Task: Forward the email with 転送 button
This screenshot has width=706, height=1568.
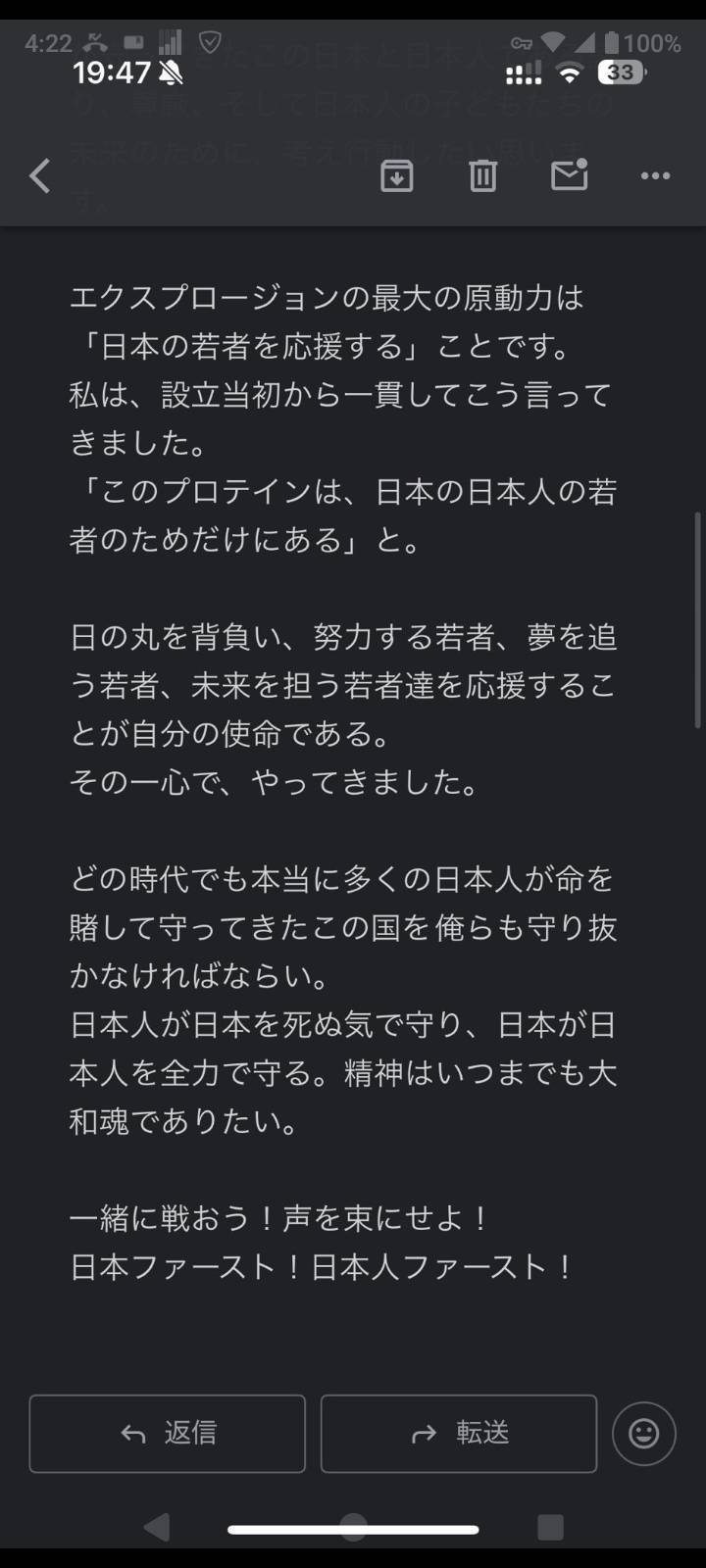Action: coord(459,1434)
